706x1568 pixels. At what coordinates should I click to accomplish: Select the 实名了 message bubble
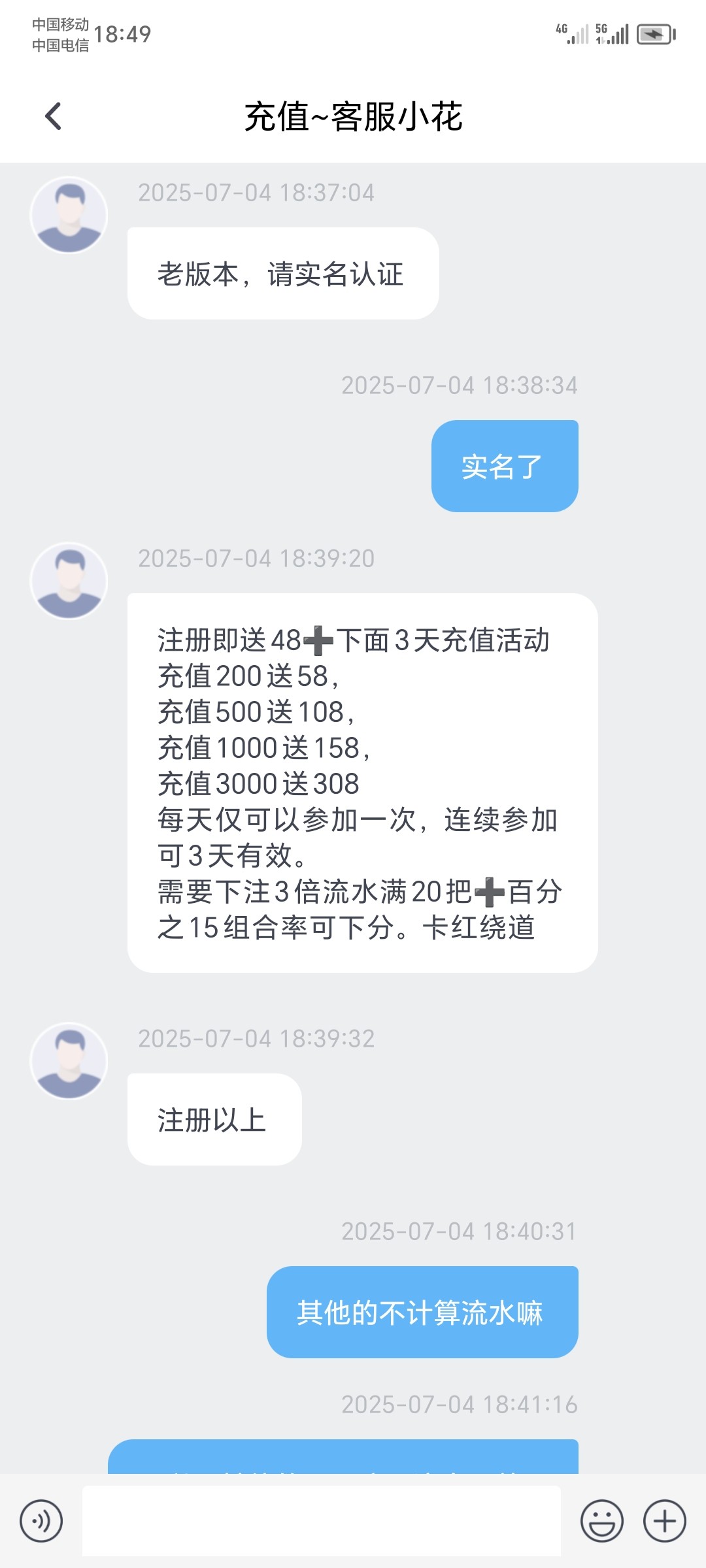point(504,465)
